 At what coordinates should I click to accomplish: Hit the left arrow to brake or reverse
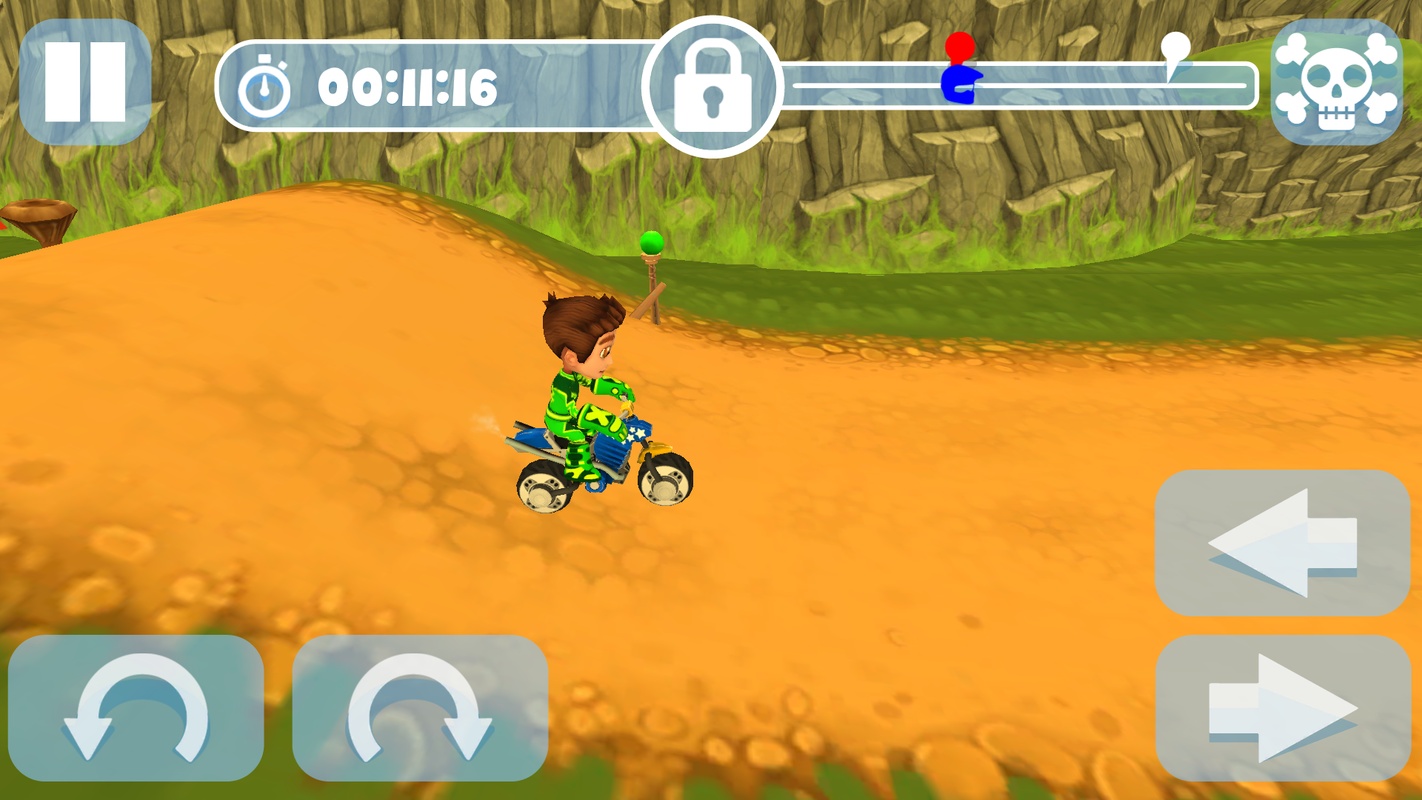point(1282,543)
